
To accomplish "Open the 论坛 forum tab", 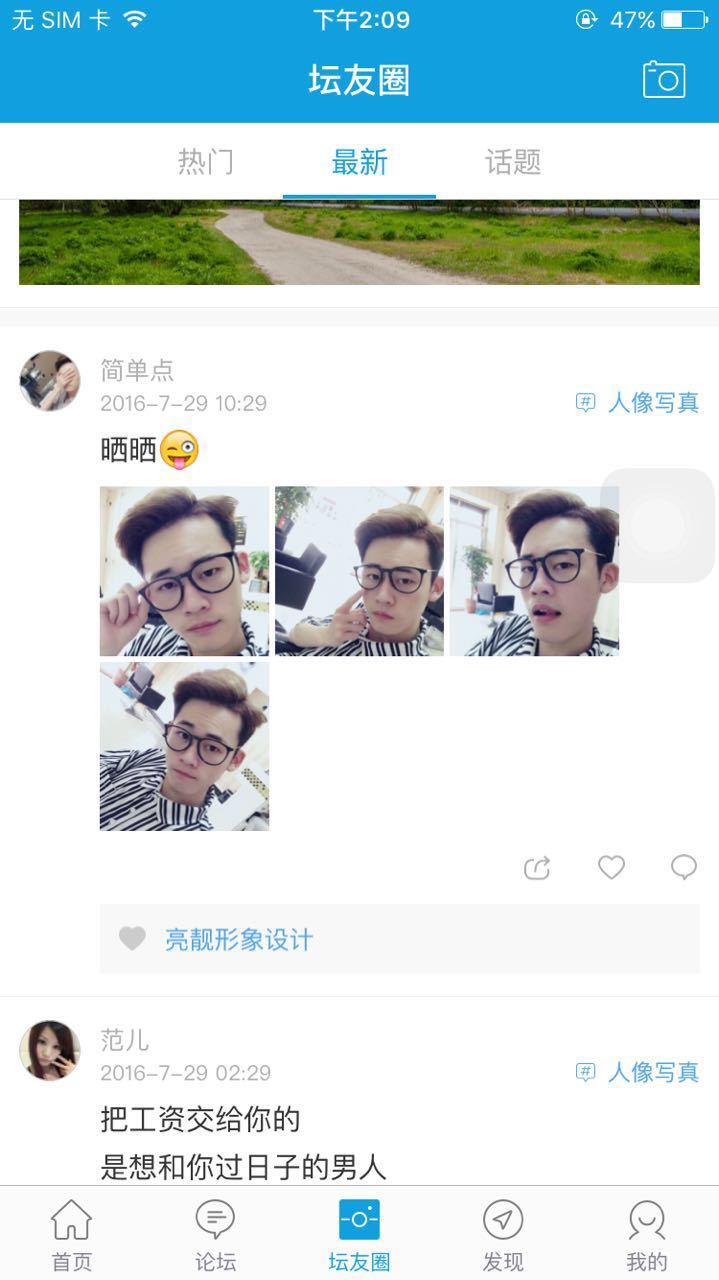I will [x=215, y=1235].
